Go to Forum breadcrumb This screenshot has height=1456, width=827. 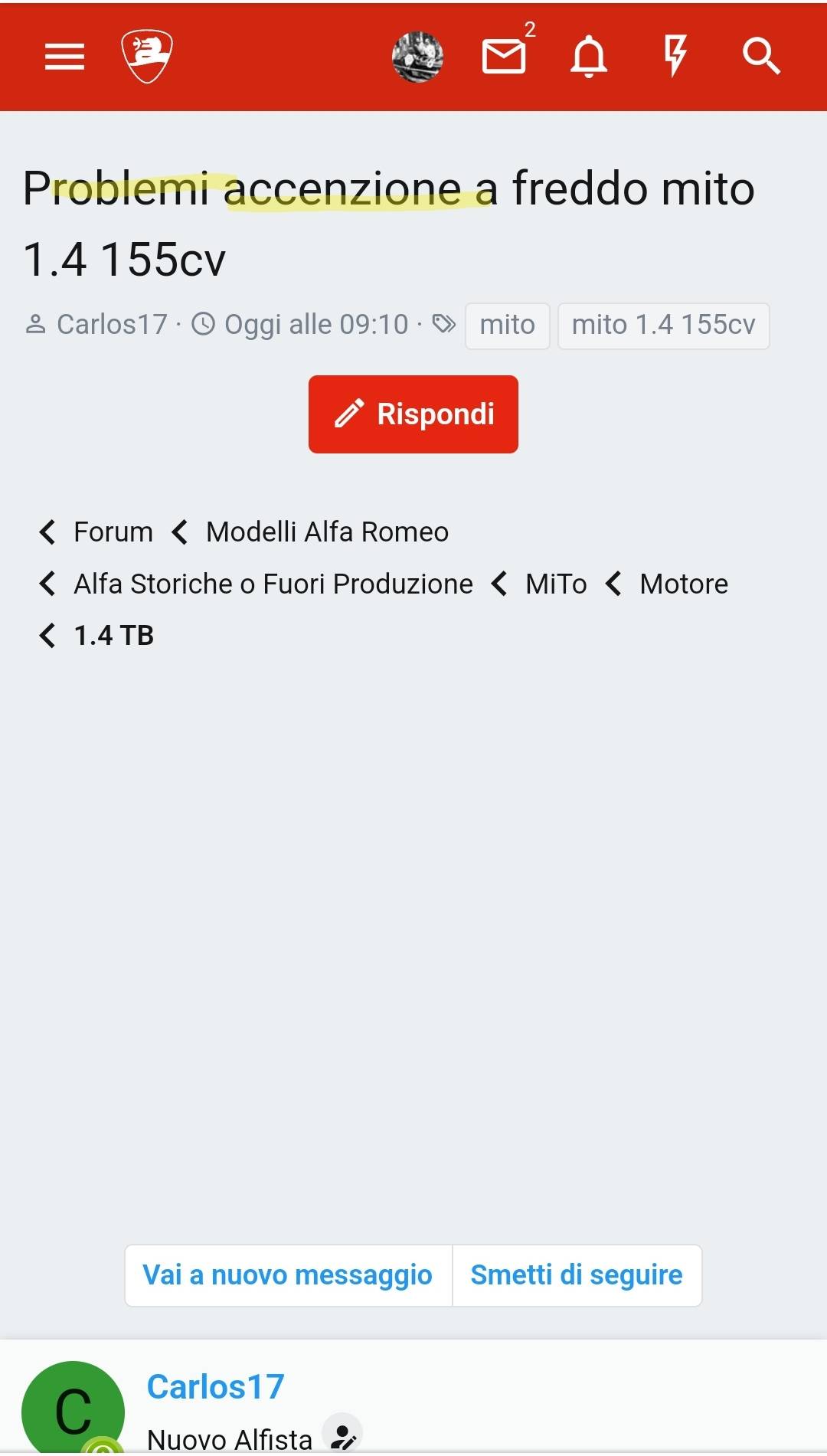coord(113,532)
